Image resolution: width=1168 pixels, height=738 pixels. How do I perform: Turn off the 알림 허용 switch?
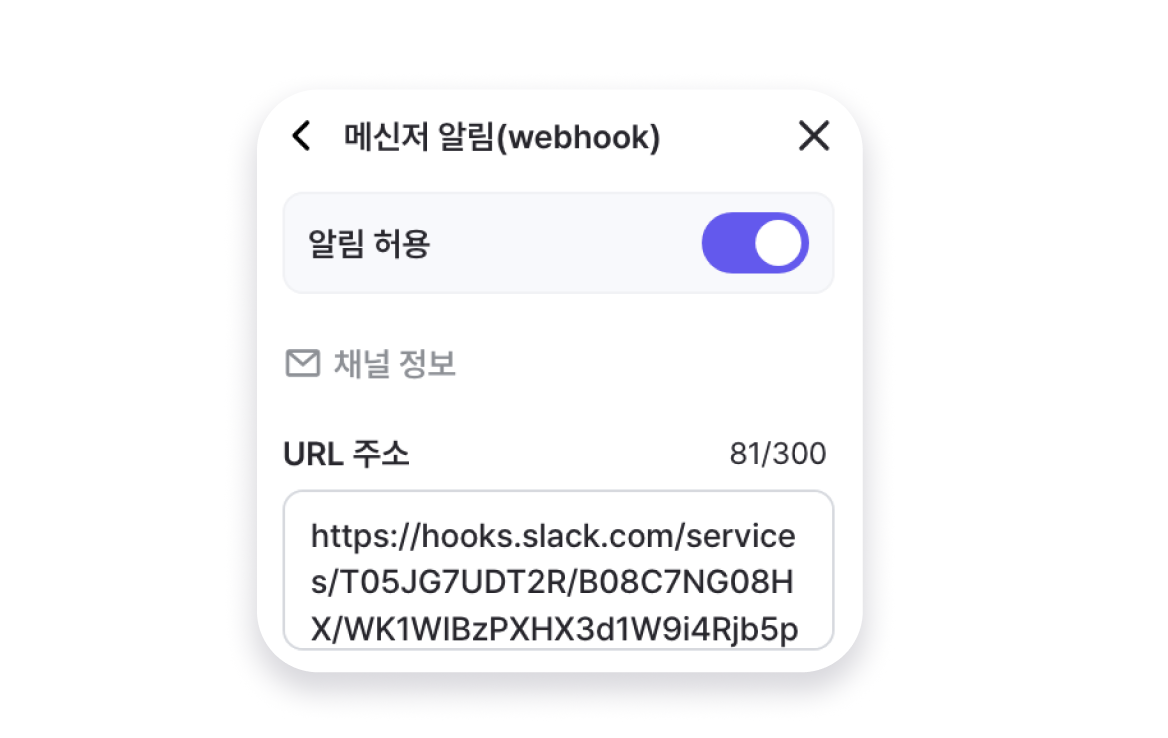[755, 243]
